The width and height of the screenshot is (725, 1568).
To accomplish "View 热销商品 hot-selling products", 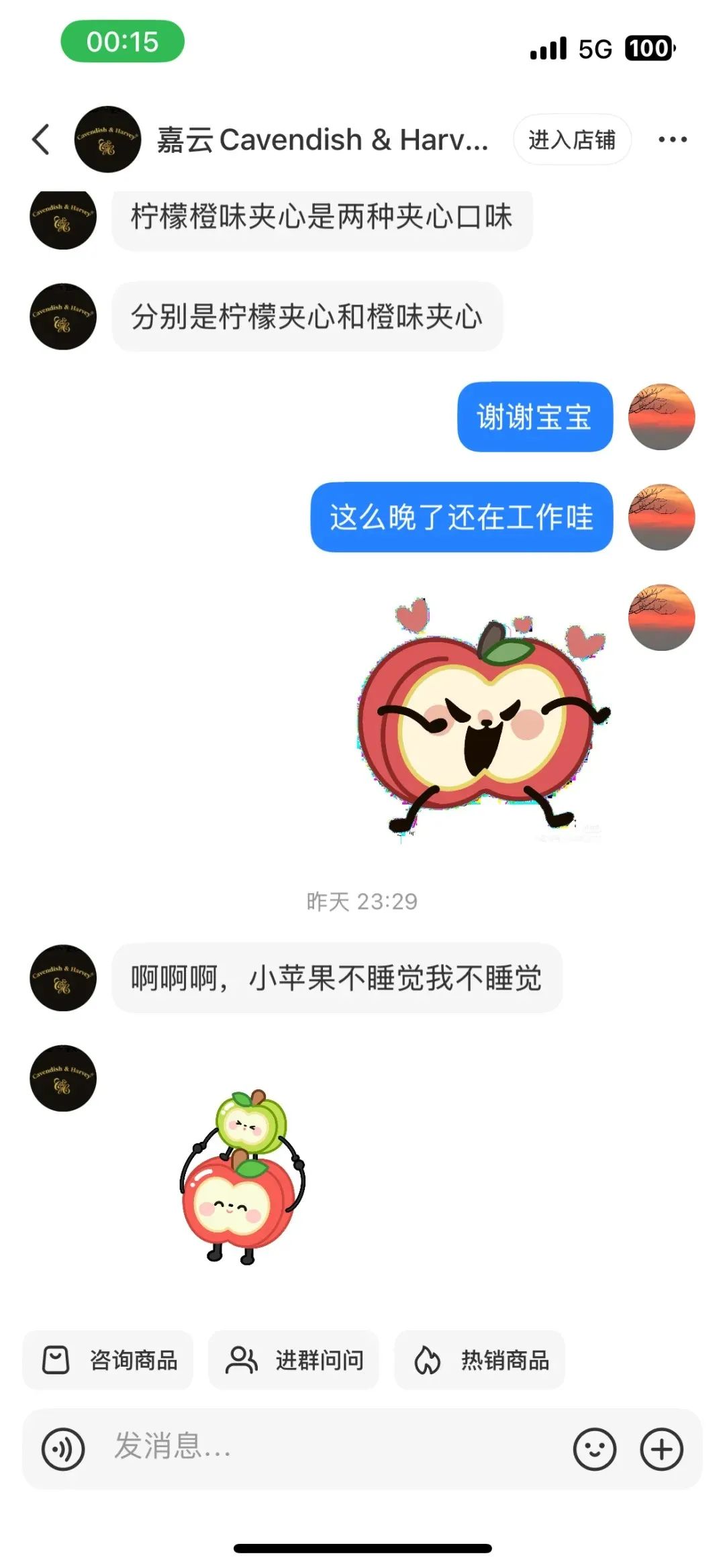I will [479, 1361].
